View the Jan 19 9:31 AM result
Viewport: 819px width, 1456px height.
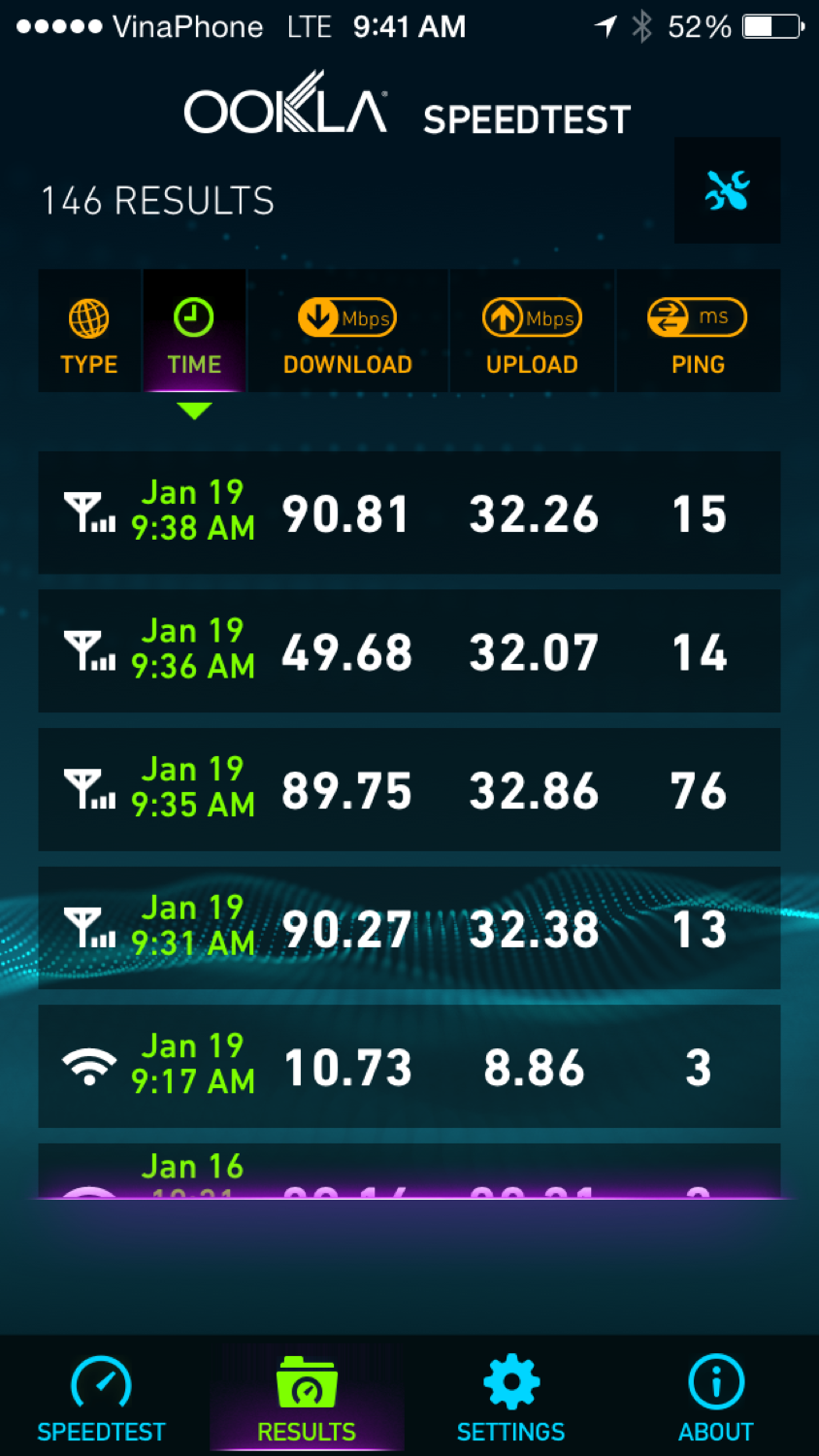pos(409,928)
